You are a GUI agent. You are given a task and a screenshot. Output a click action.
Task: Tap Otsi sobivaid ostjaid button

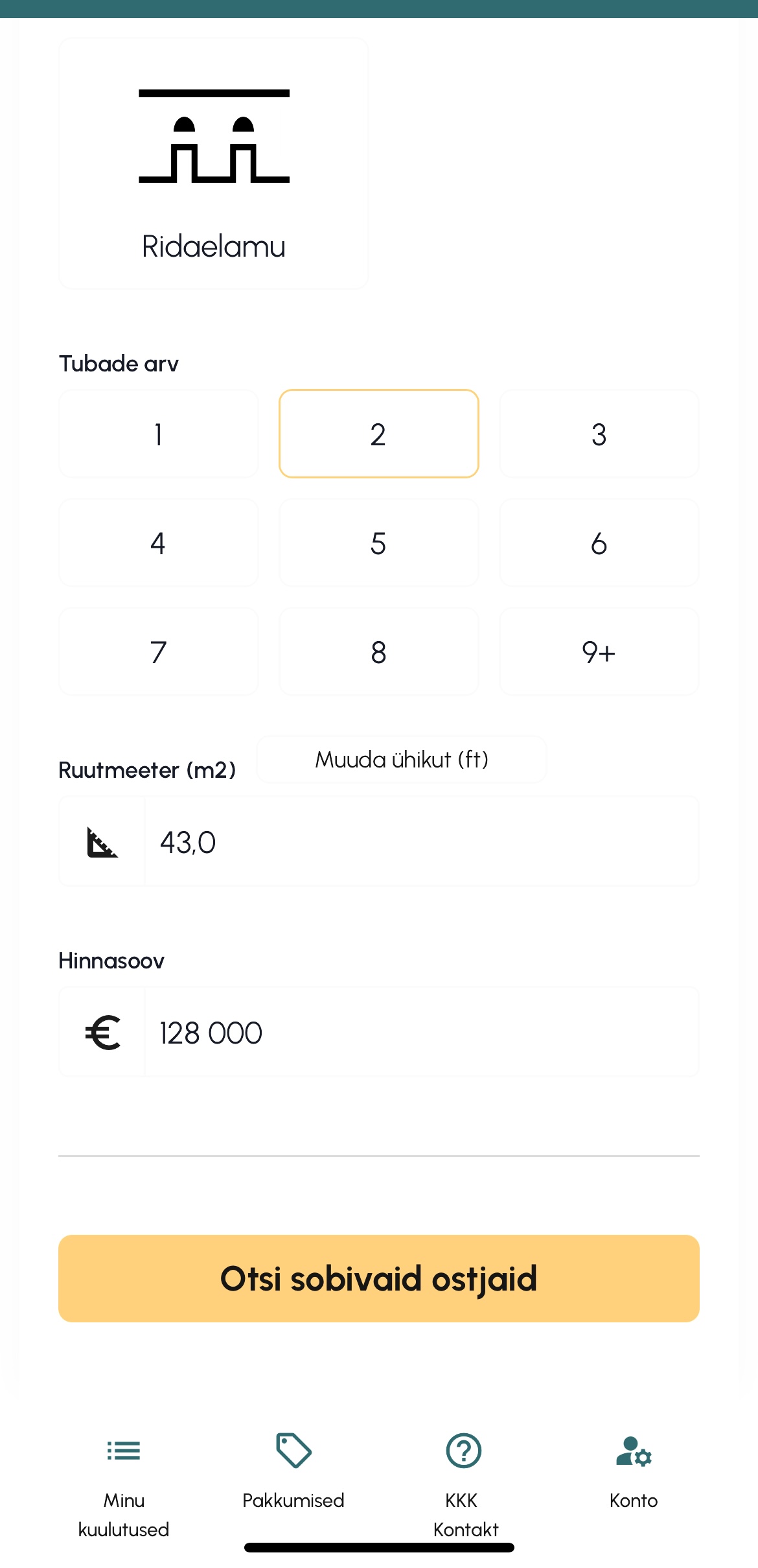click(379, 1278)
